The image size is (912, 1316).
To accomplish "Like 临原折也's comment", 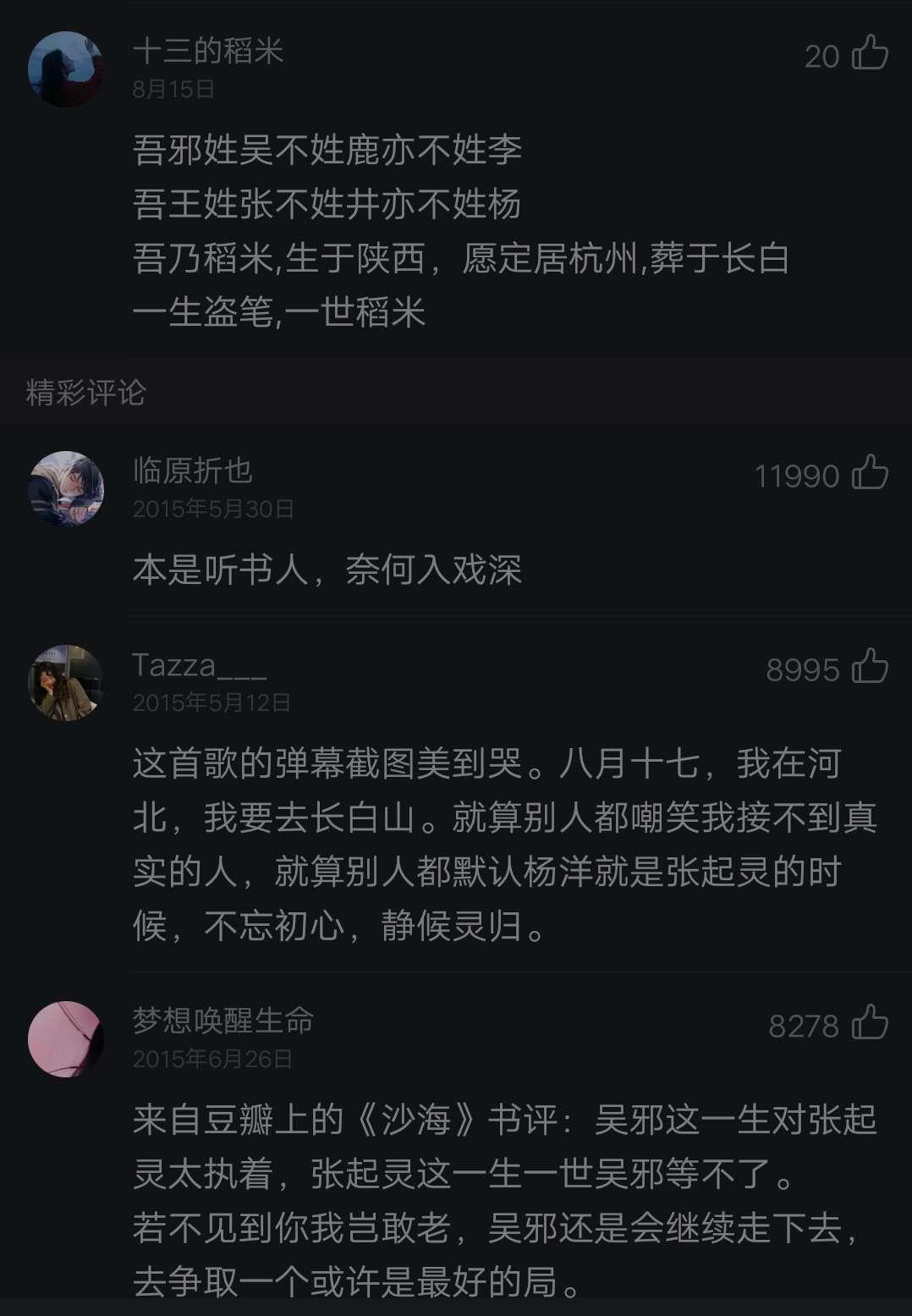I will click(869, 474).
